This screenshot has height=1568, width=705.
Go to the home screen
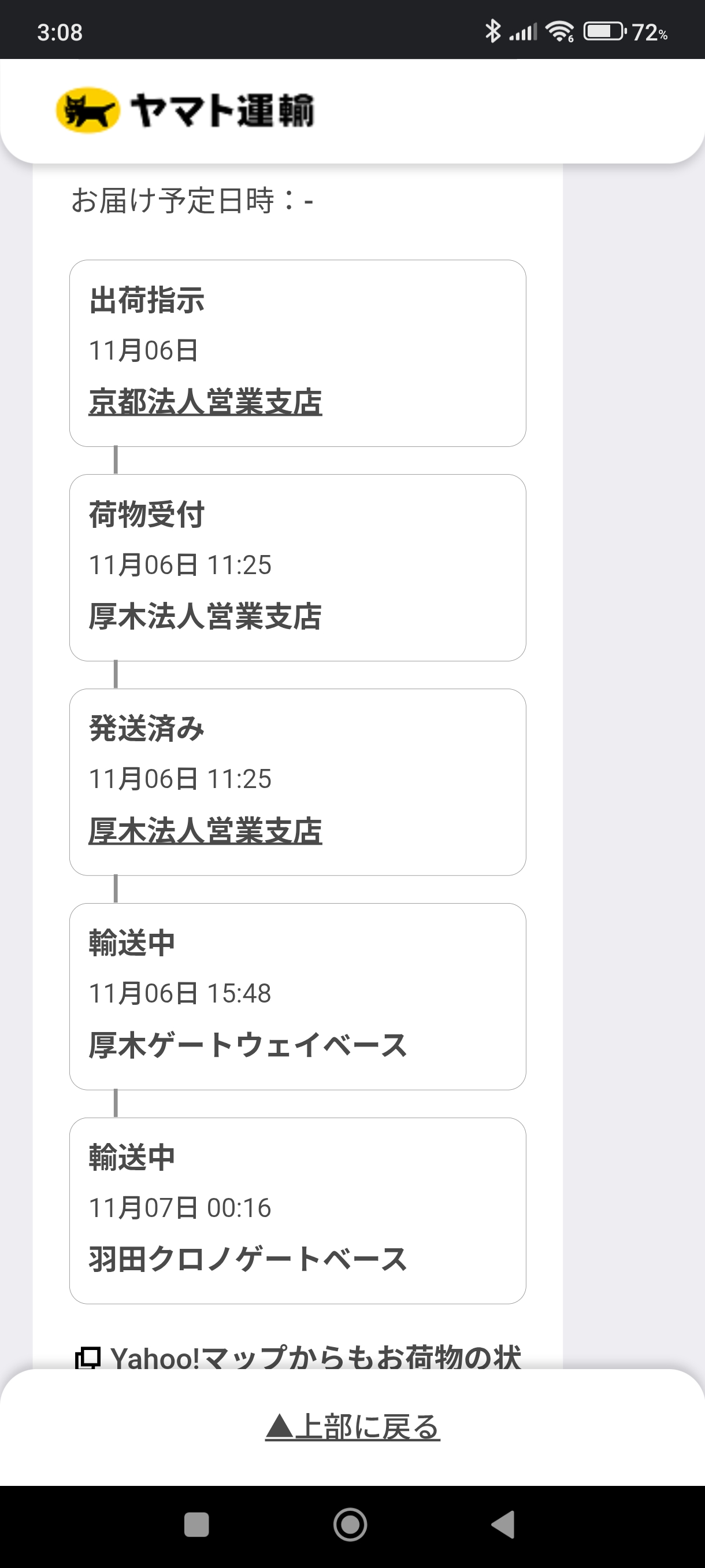click(350, 1525)
